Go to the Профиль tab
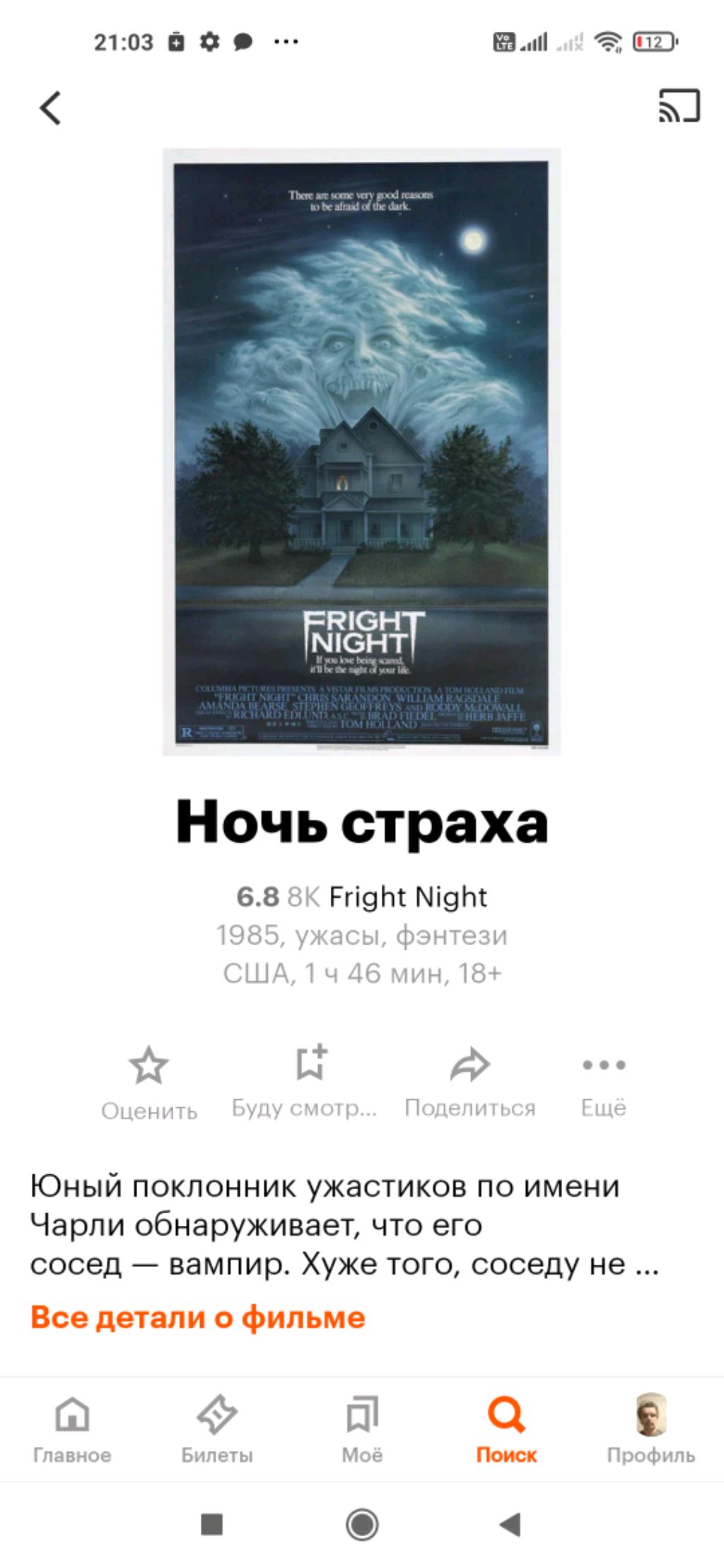The image size is (724, 1568). tap(650, 1429)
